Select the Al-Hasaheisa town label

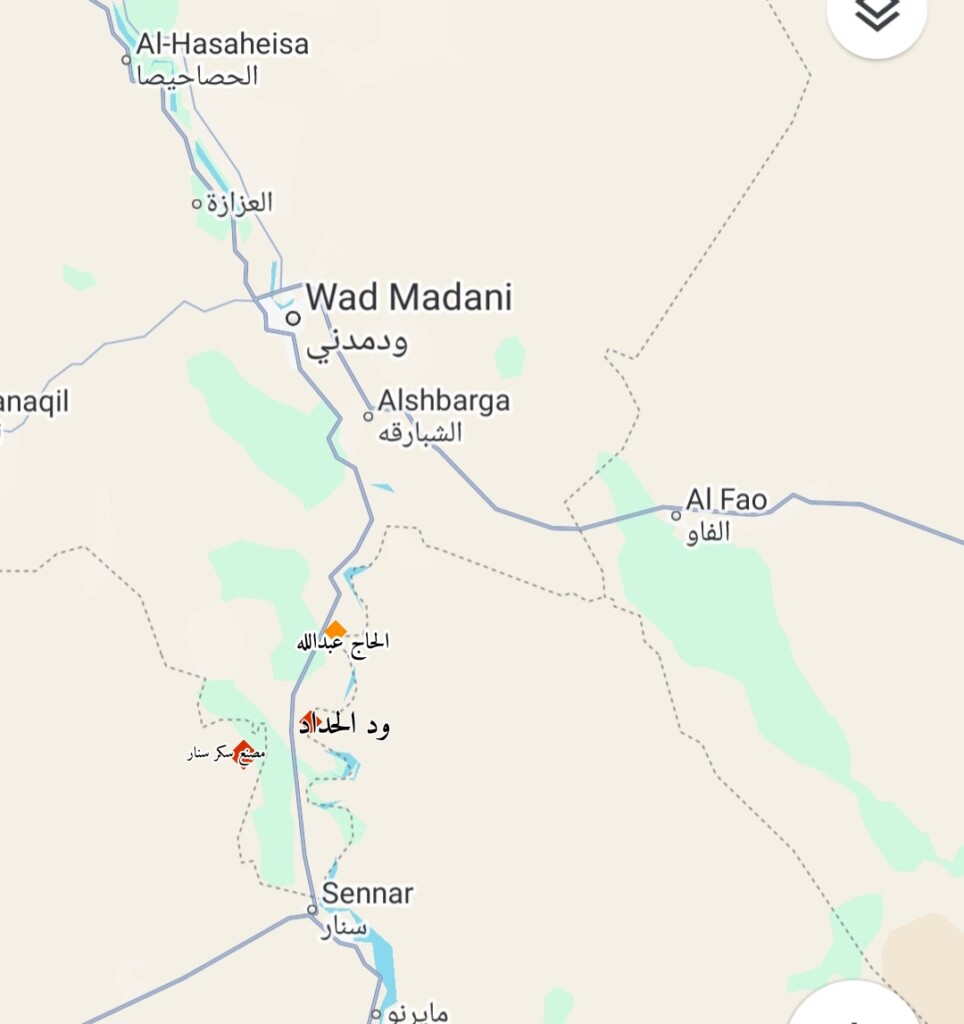tap(222, 44)
